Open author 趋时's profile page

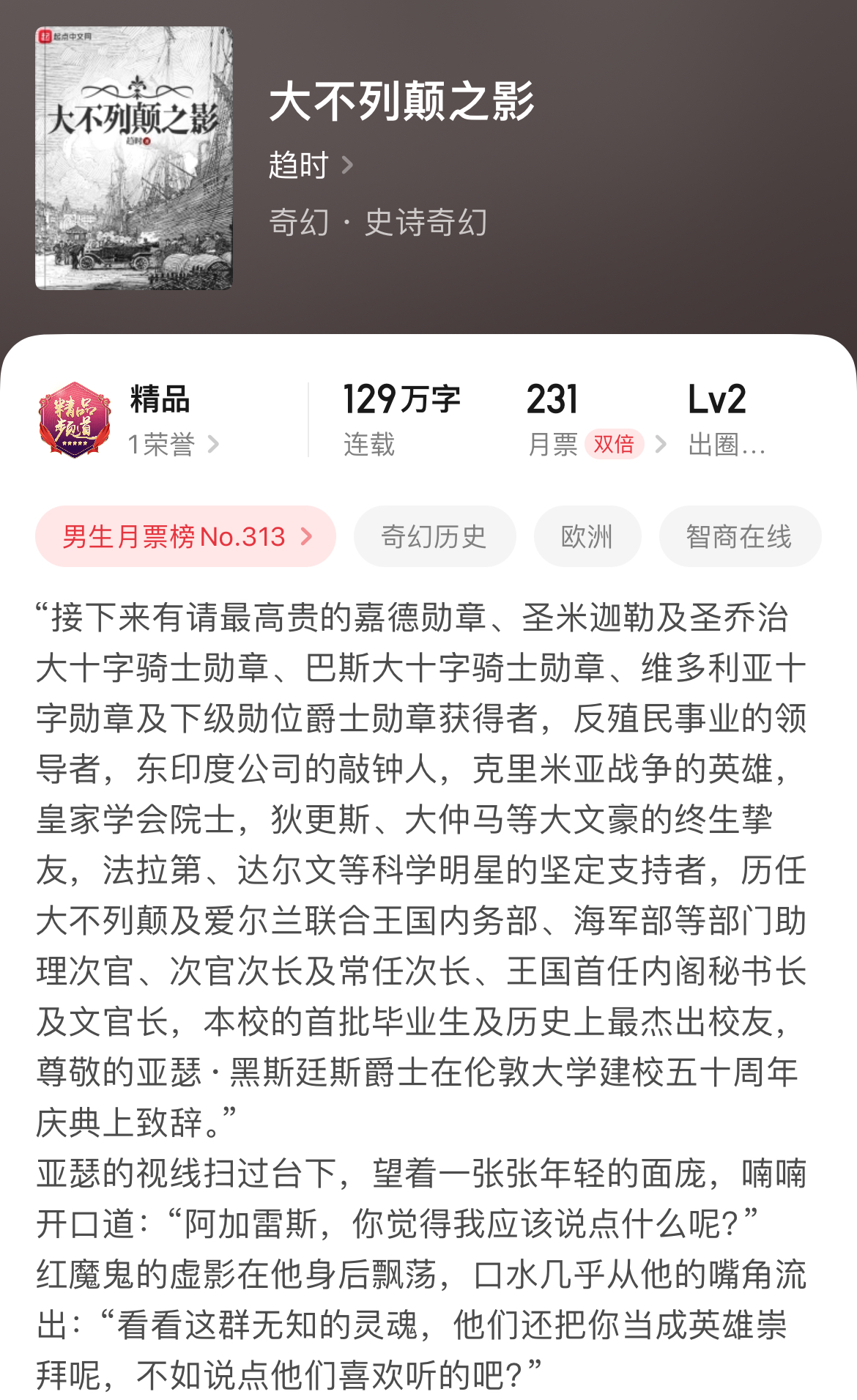[x=311, y=165]
